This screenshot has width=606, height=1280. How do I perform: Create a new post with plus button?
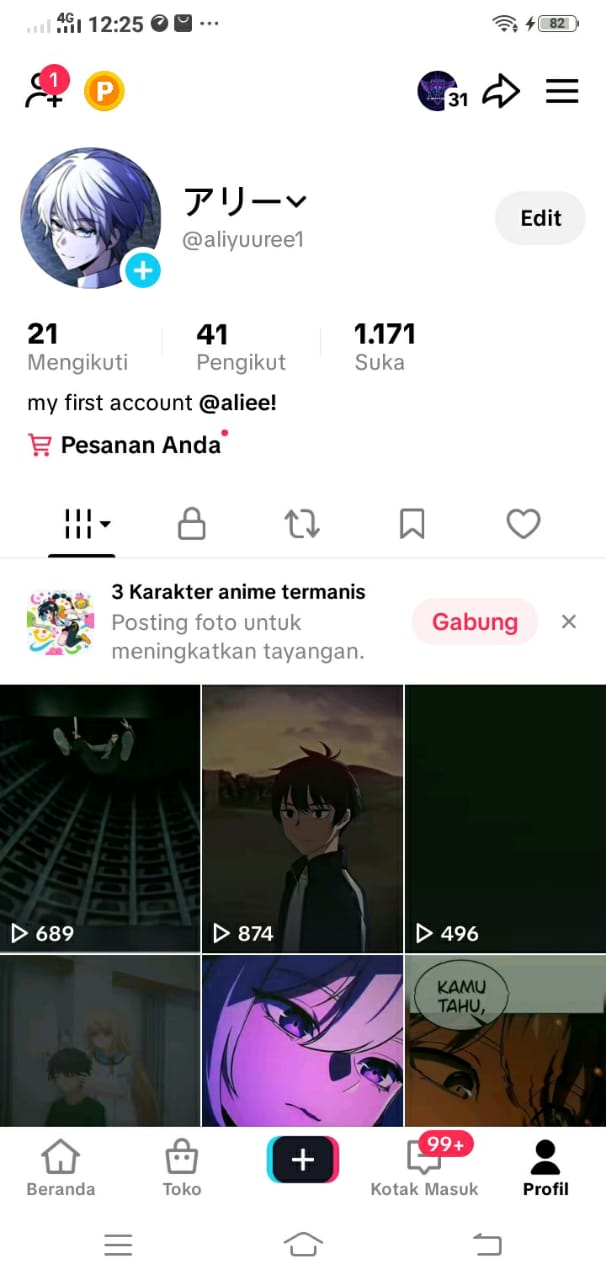303,1160
